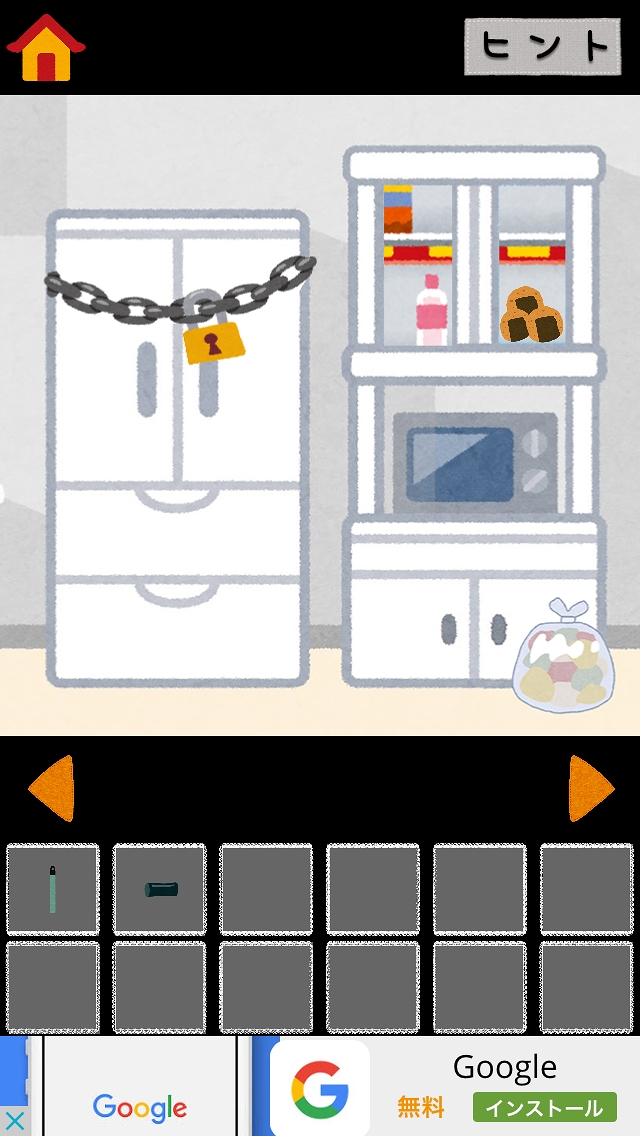Examine the cookies on the shelf

click(531, 317)
